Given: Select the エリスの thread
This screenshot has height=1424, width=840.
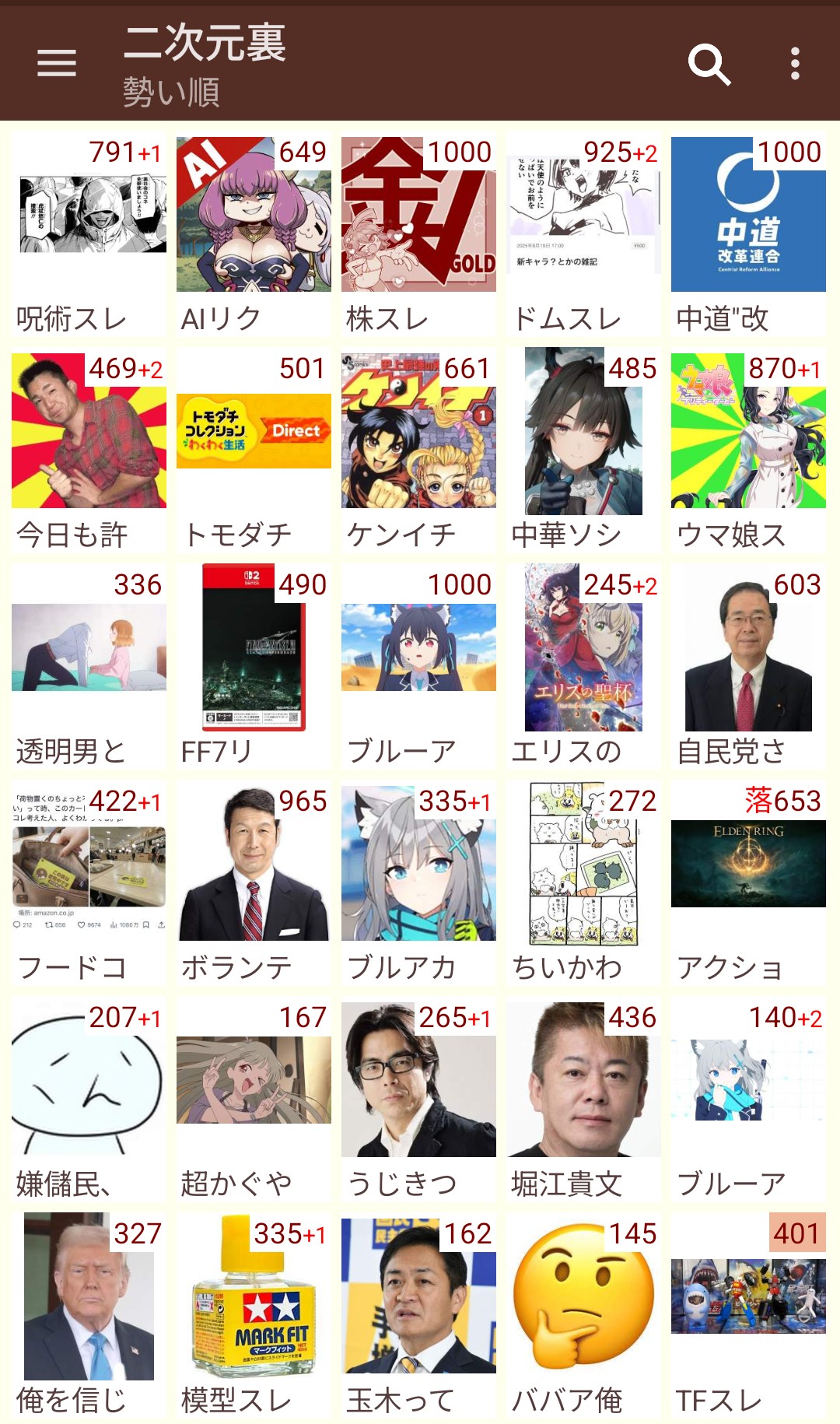Looking at the screenshot, I should (583, 666).
